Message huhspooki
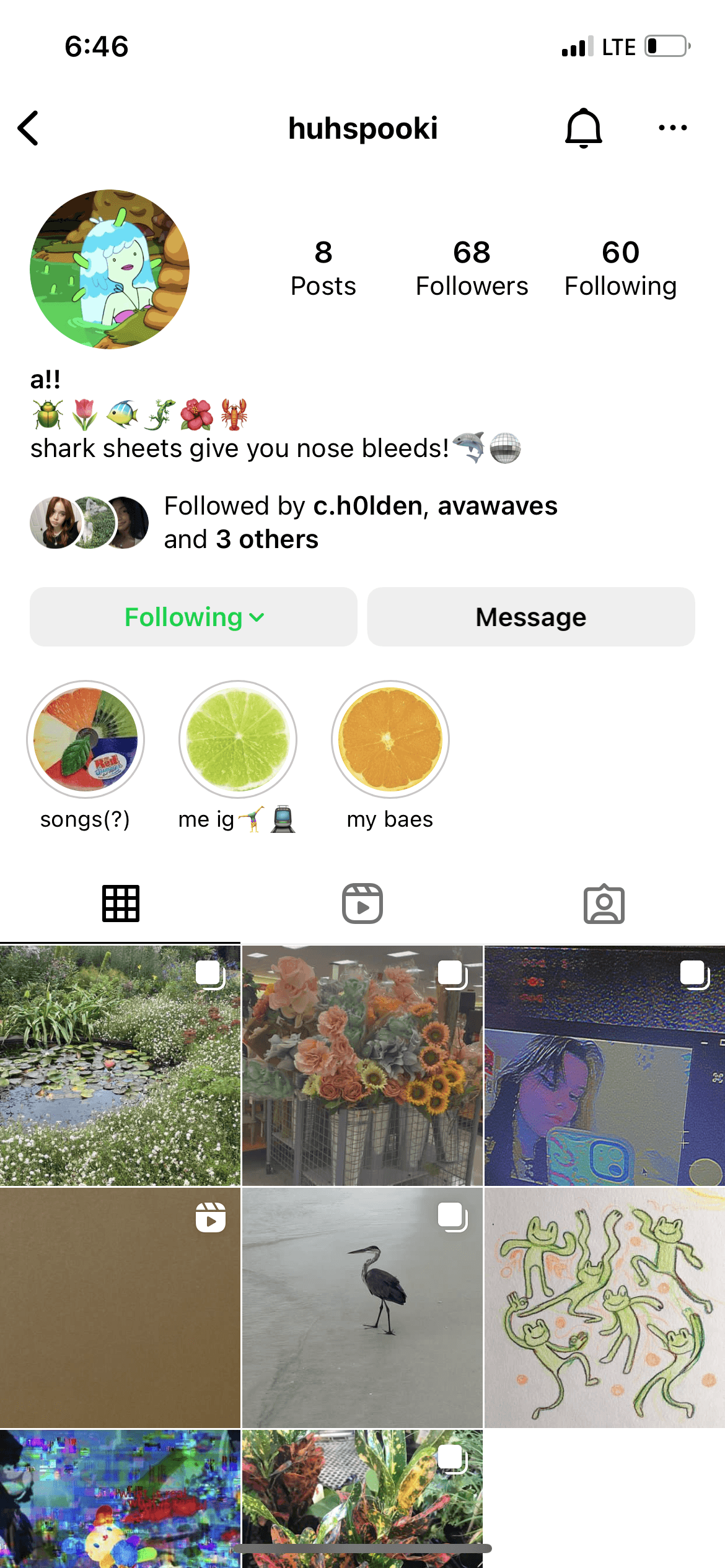The width and height of the screenshot is (725, 1568). pos(531,617)
